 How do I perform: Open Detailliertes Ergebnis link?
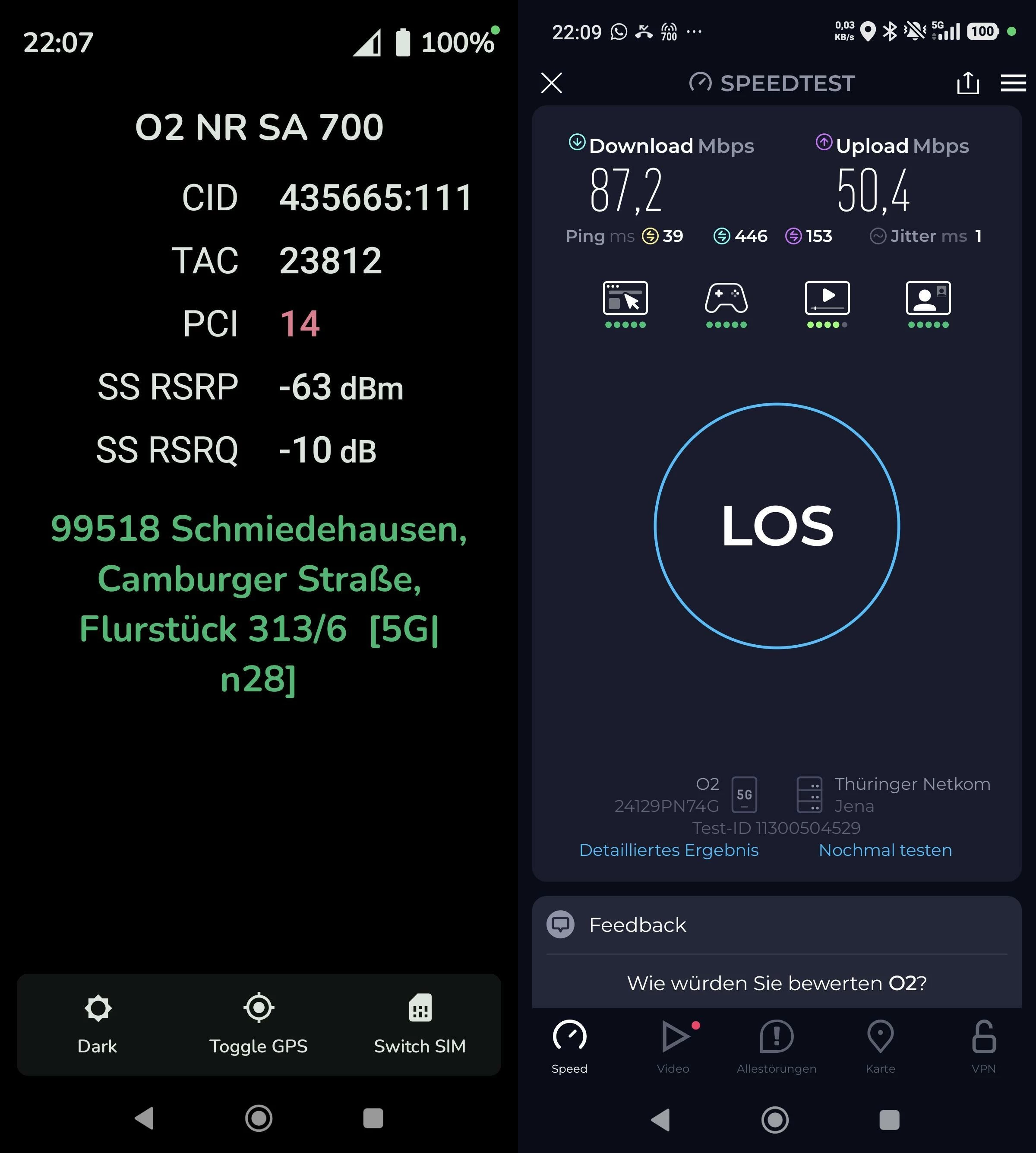point(668,850)
